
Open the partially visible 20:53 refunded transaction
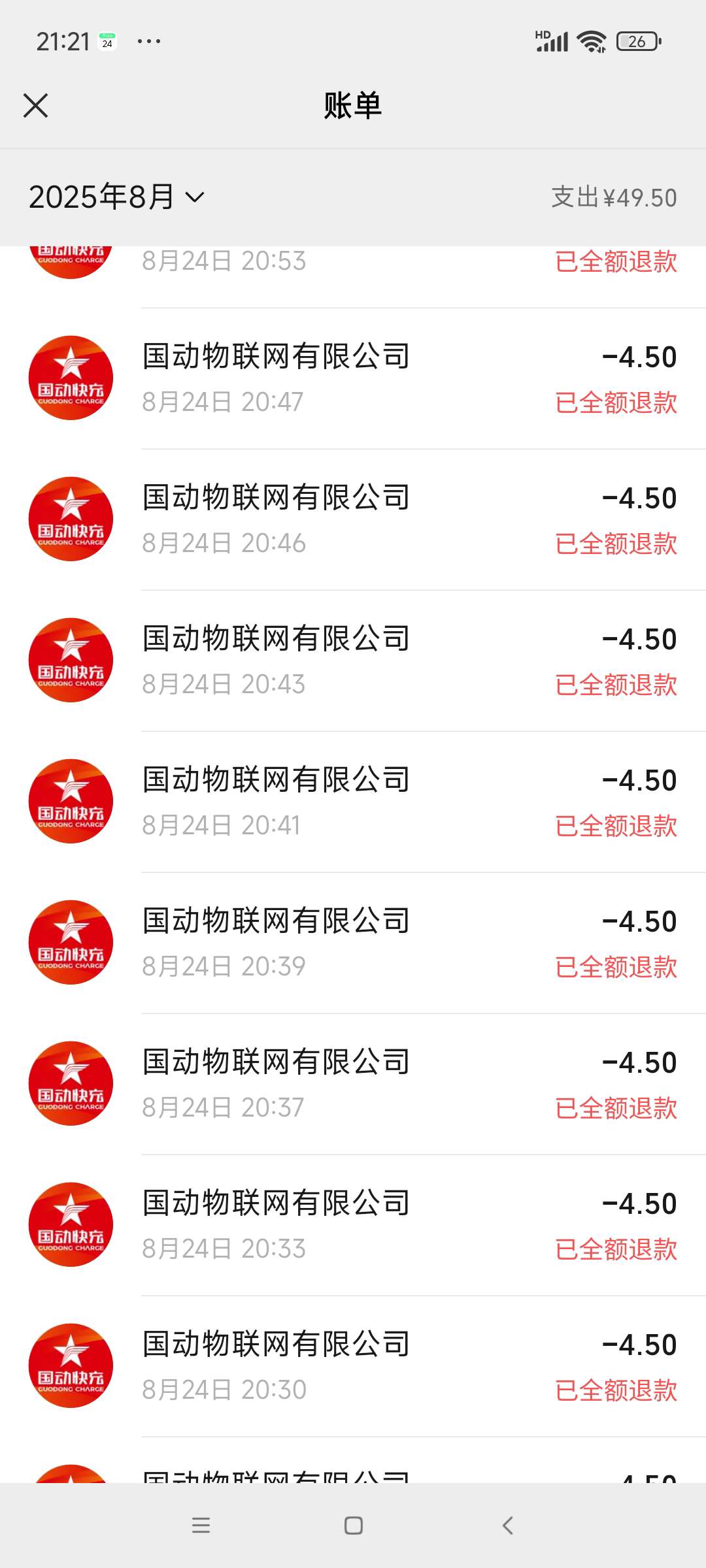coord(353,276)
